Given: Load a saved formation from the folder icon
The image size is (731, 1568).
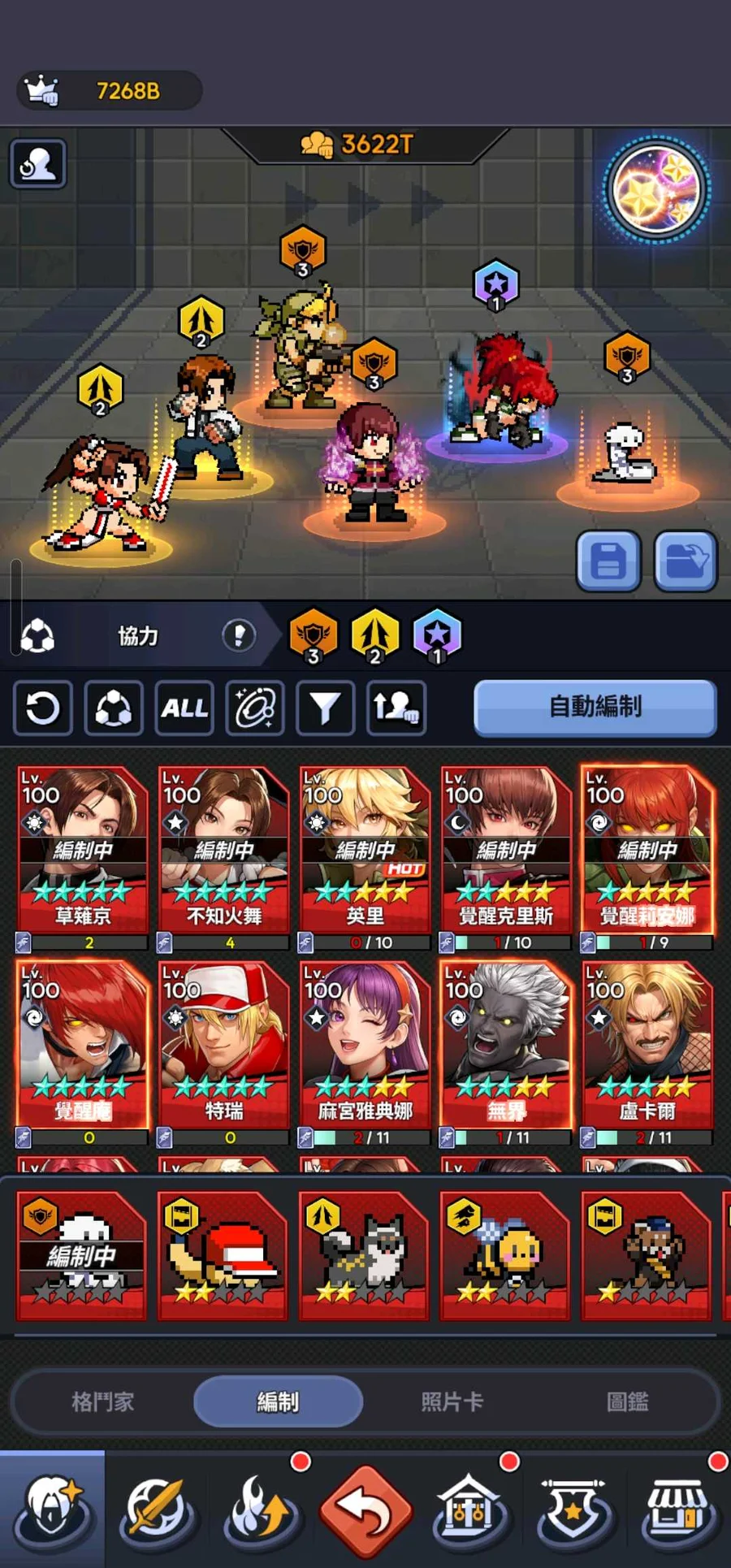Looking at the screenshot, I should pyautogui.click(x=686, y=561).
